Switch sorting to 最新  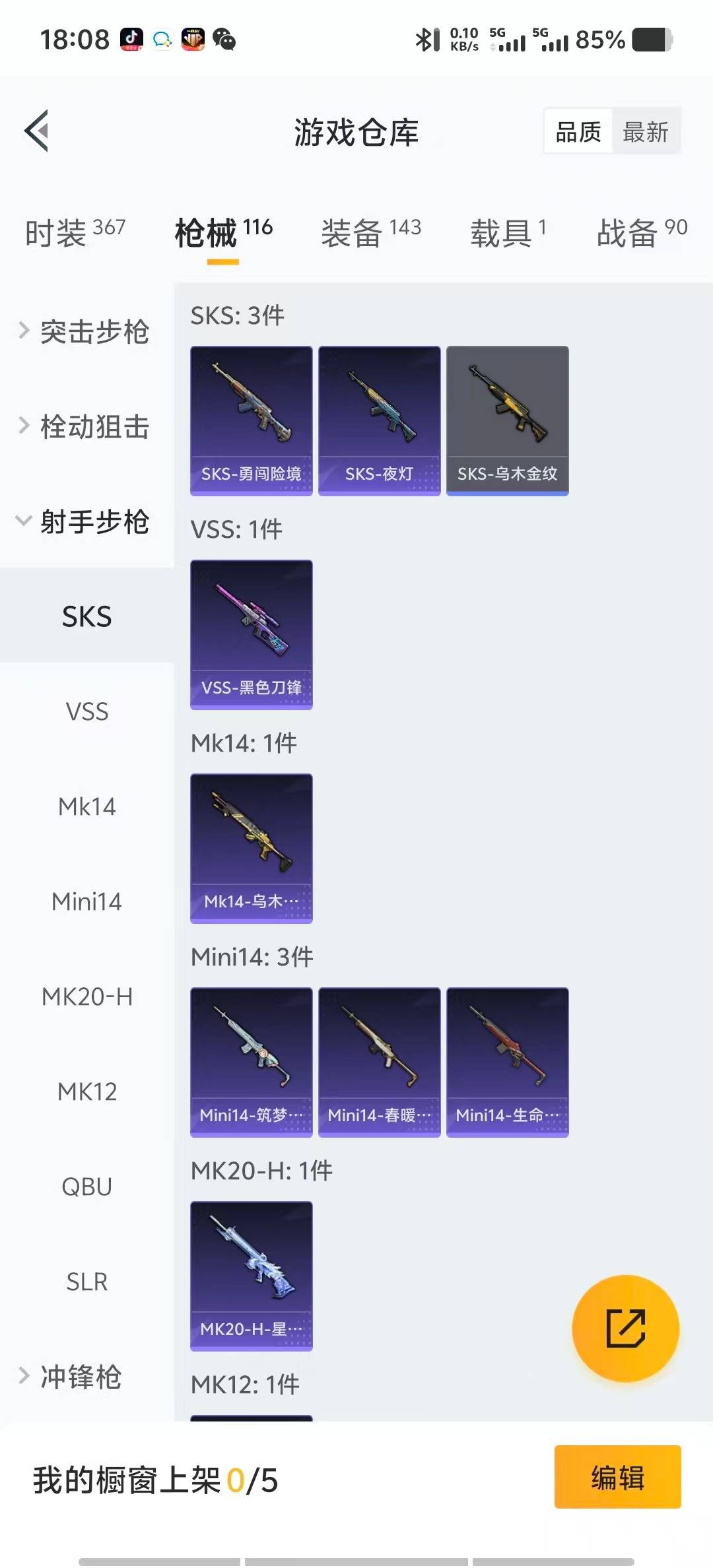tap(646, 131)
